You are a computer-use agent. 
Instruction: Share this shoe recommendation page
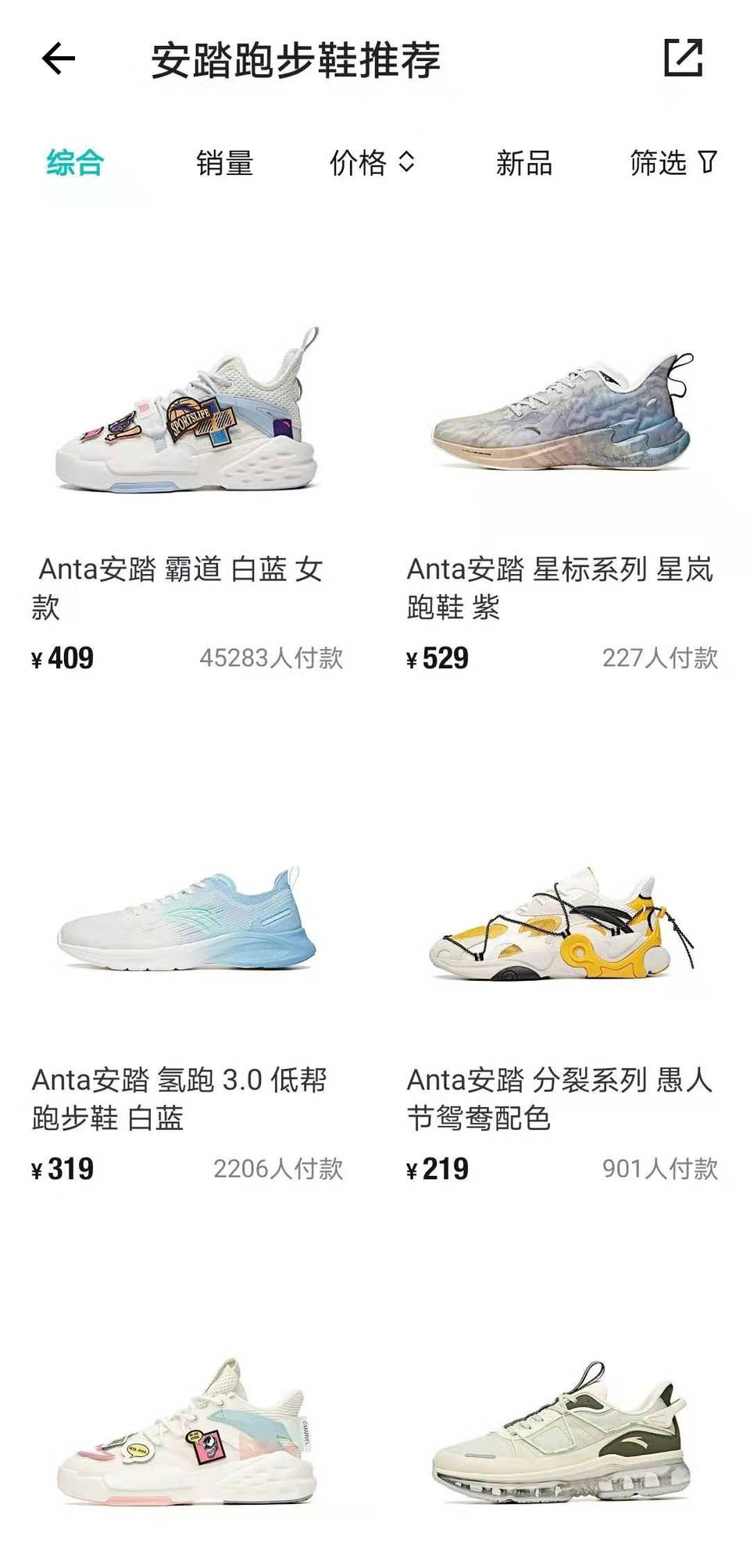(683, 58)
